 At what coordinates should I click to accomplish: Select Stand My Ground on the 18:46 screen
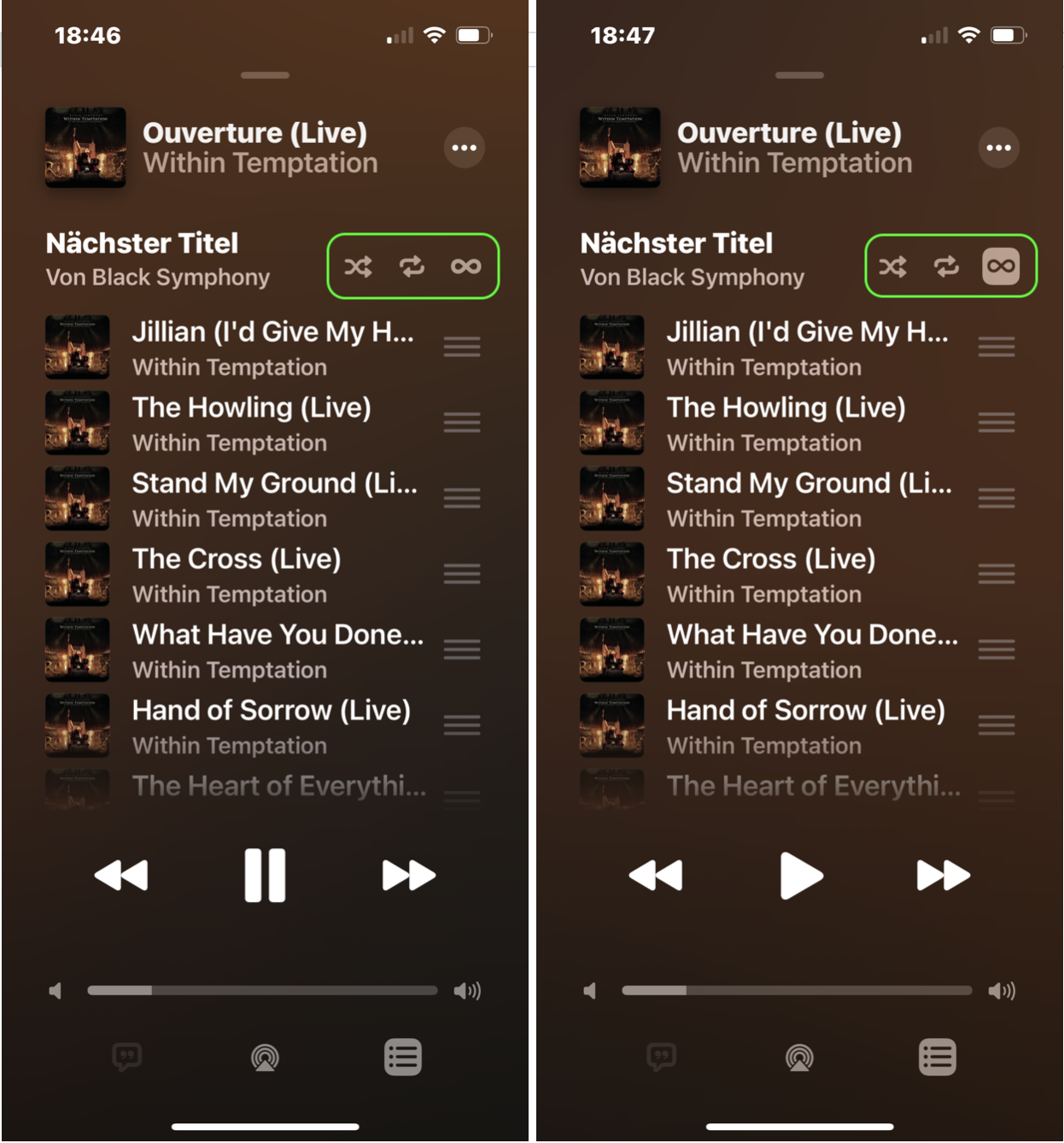click(x=263, y=499)
